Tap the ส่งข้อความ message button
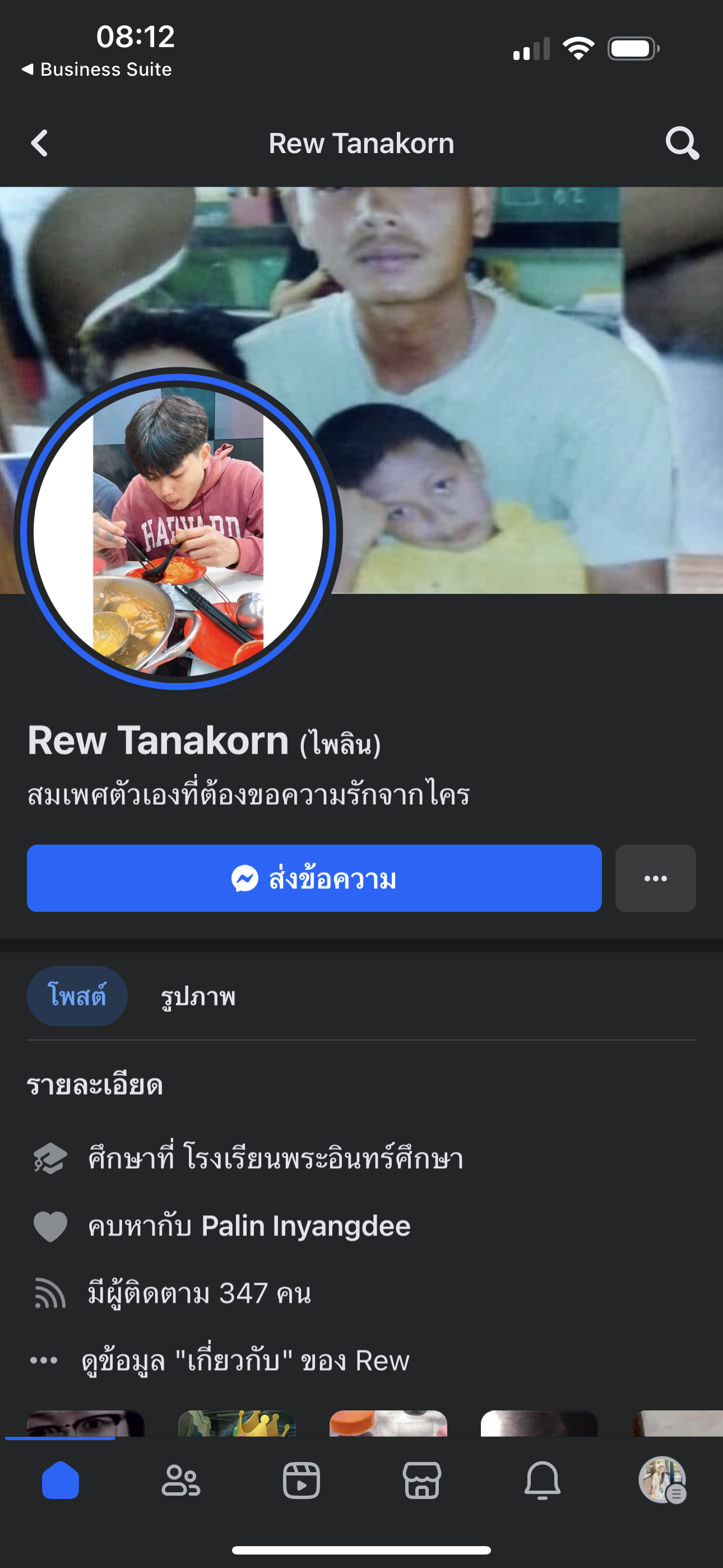This screenshot has width=723, height=1568. [314, 878]
